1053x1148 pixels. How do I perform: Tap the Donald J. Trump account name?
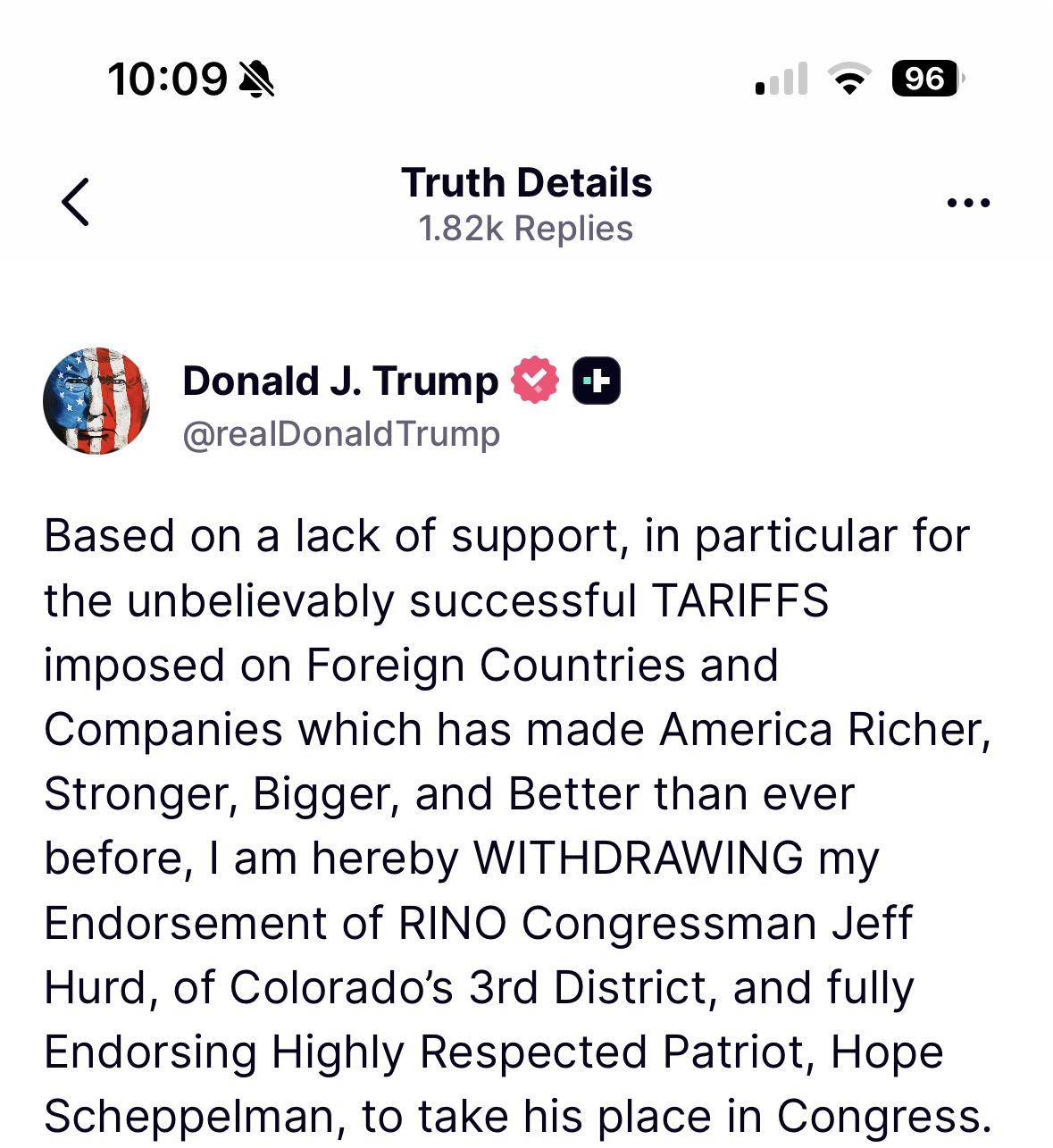(x=340, y=381)
